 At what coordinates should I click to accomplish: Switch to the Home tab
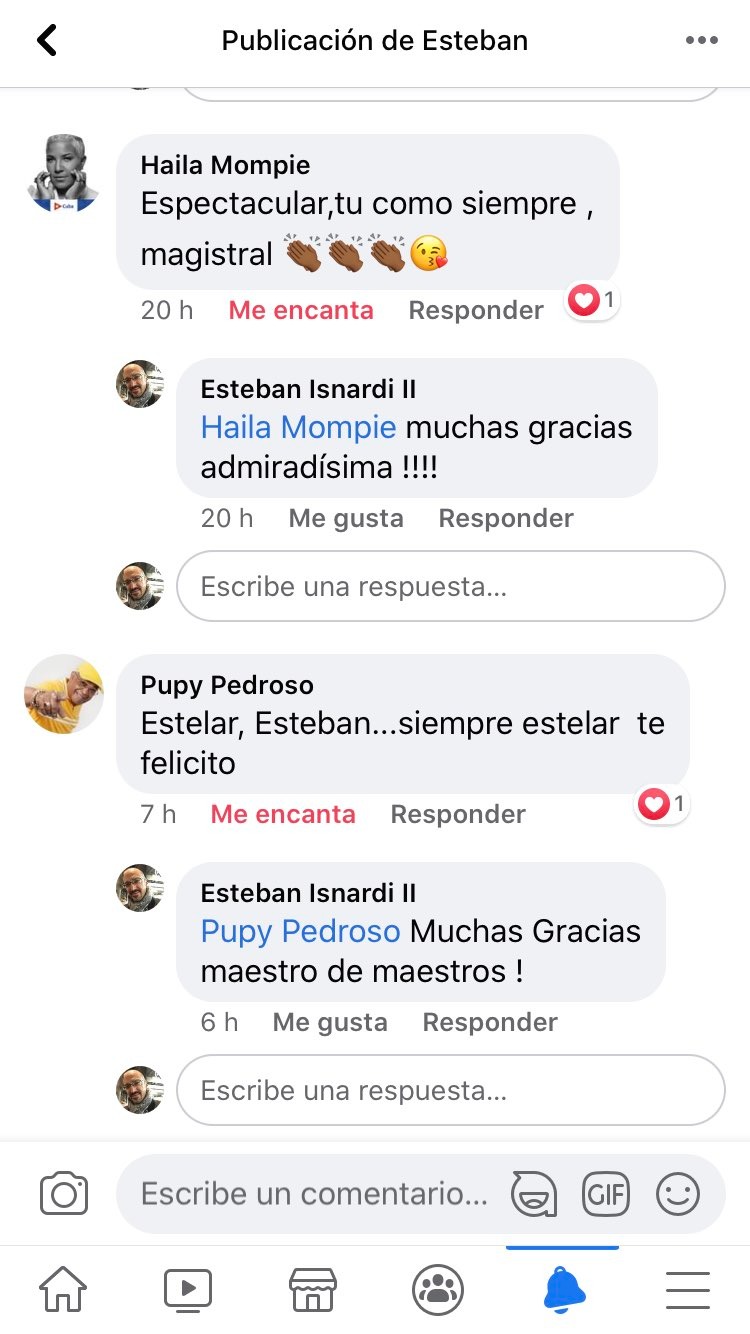point(62,1290)
